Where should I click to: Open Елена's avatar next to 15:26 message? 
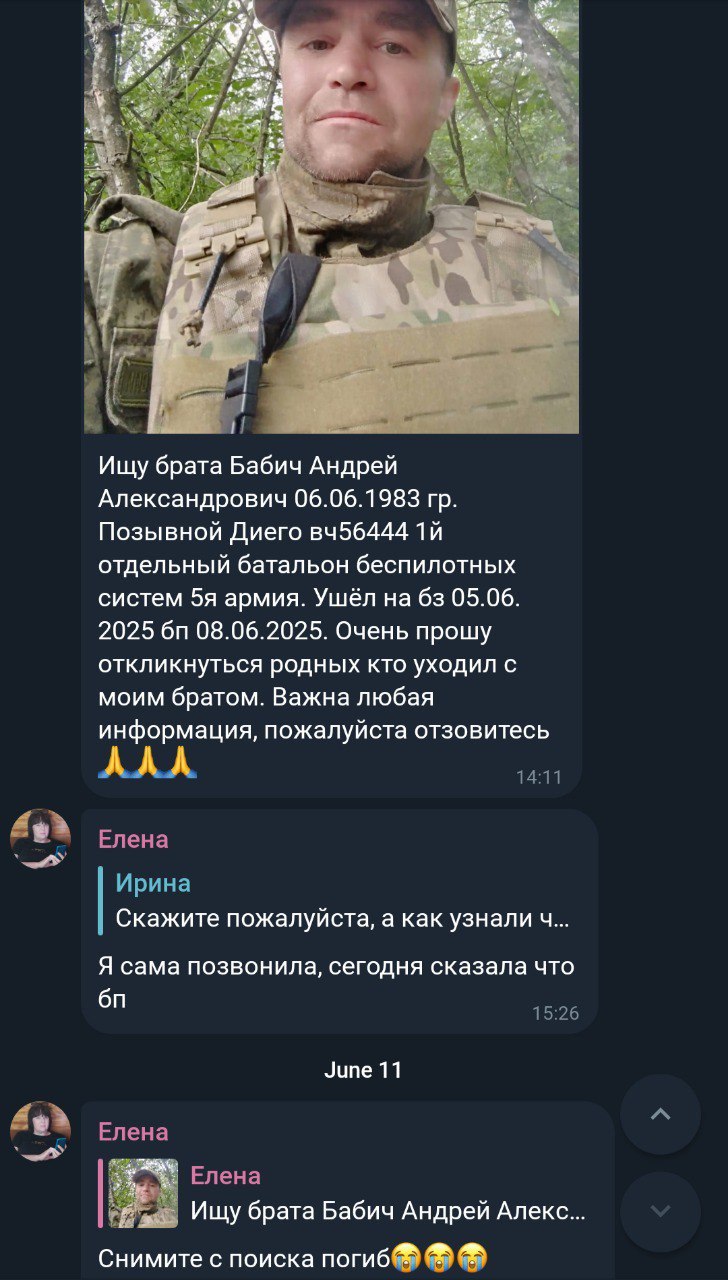click(x=40, y=839)
